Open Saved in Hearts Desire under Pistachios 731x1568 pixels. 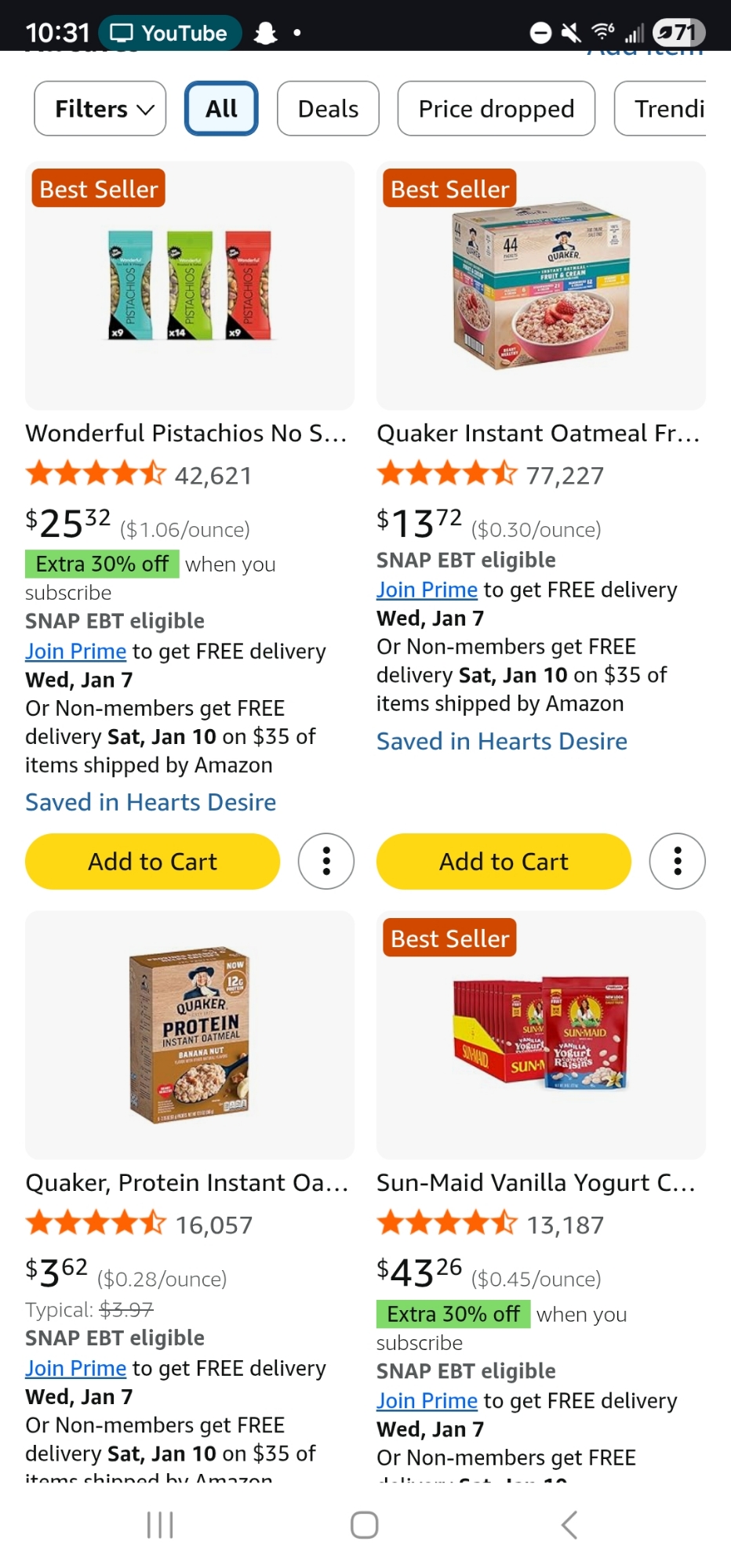point(151,802)
